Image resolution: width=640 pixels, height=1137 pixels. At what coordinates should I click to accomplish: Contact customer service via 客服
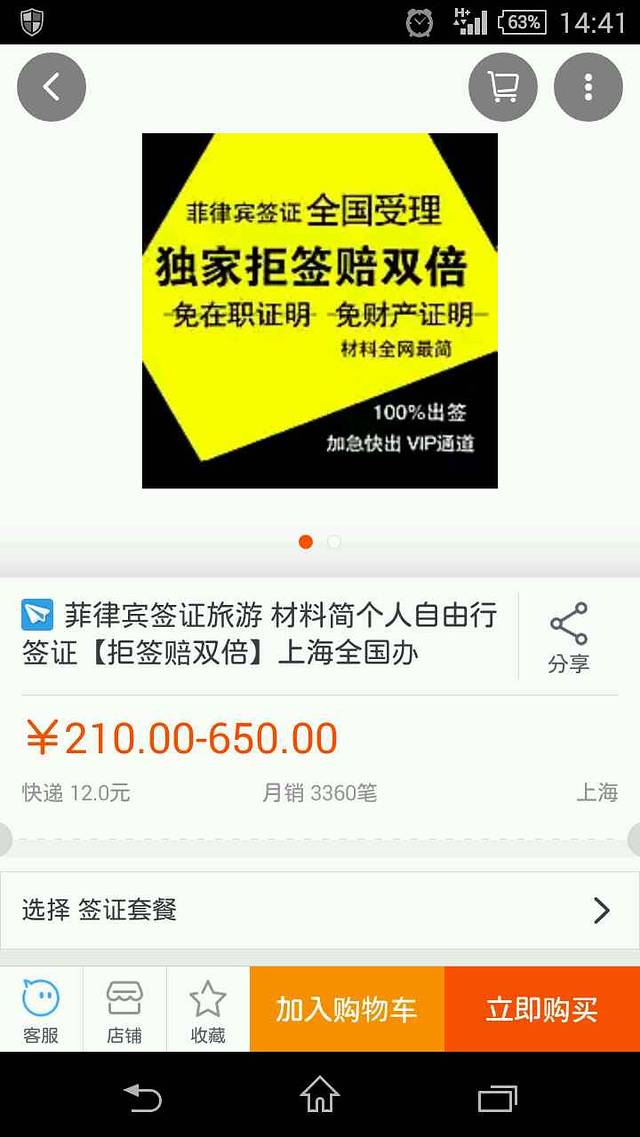tap(41, 1010)
